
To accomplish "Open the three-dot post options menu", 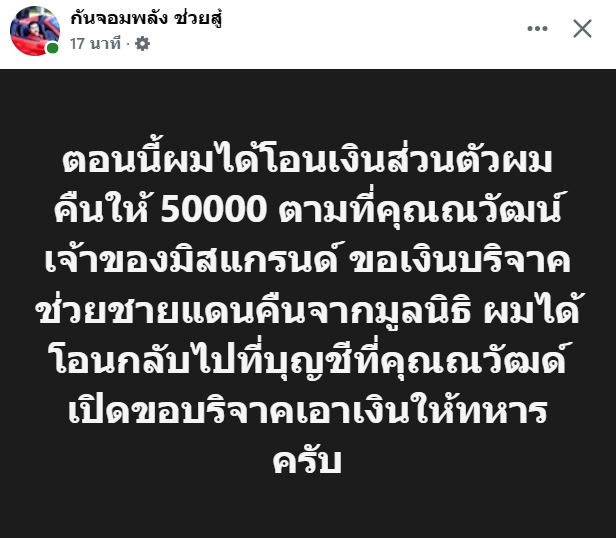I will click(x=539, y=29).
